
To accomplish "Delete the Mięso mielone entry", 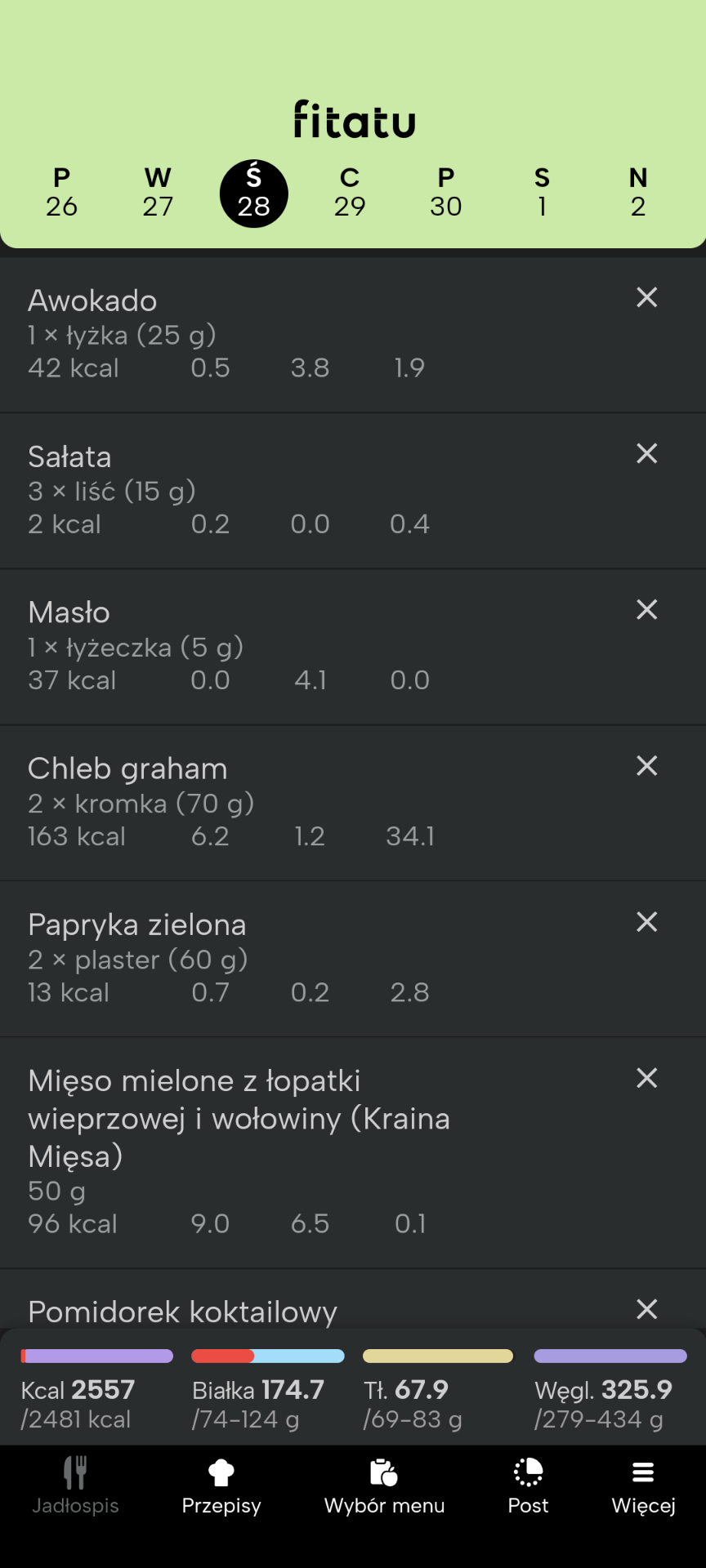I will 646,1078.
